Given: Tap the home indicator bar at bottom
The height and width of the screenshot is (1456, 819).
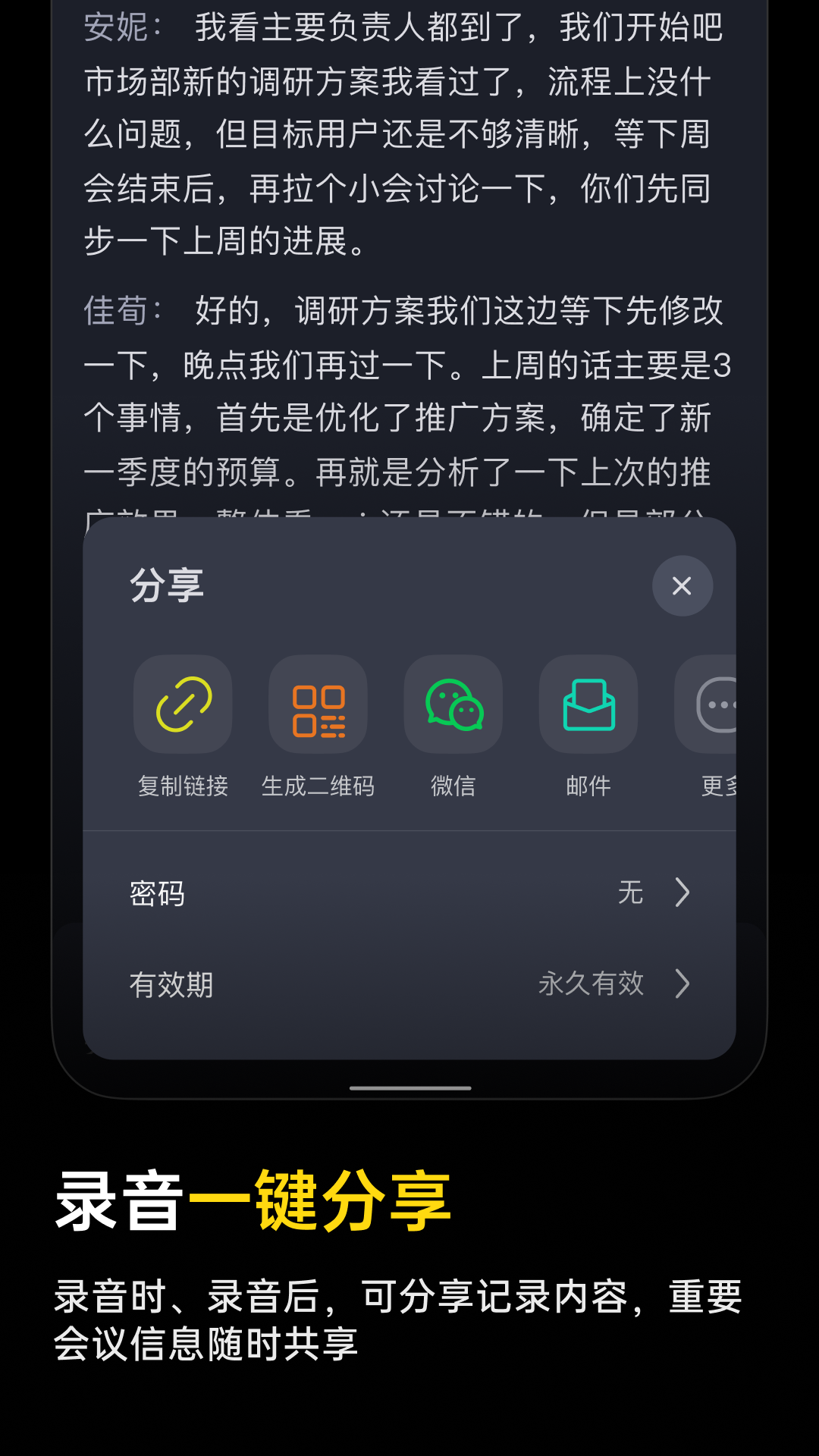Looking at the screenshot, I should pos(409,1089).
